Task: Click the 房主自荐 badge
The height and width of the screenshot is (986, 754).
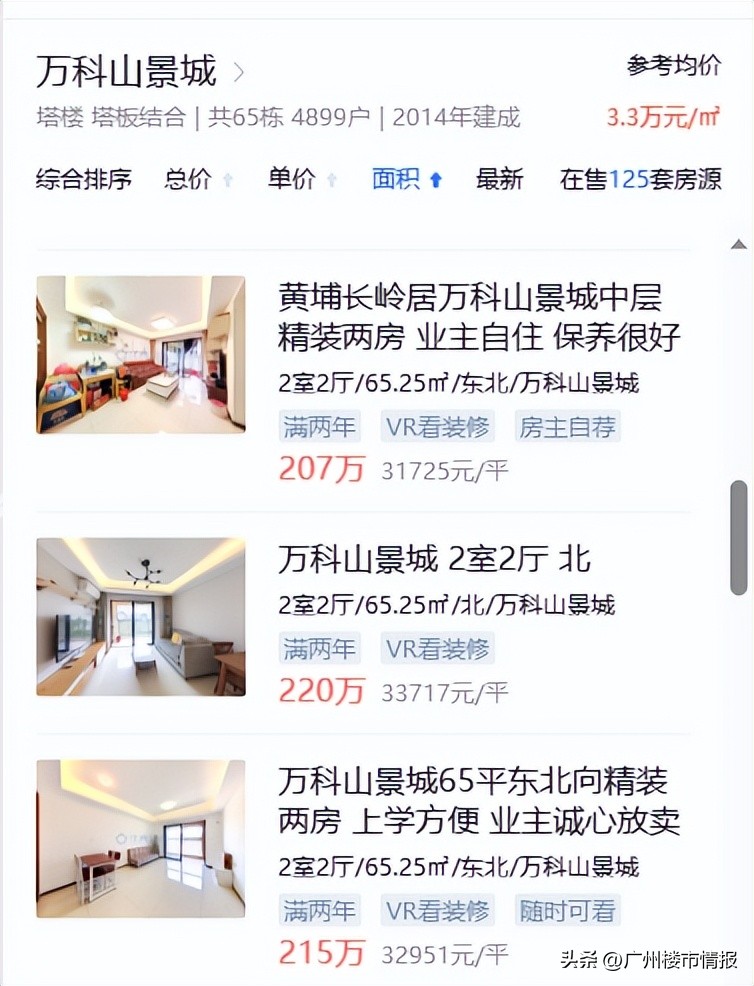Action: point(567,425)
